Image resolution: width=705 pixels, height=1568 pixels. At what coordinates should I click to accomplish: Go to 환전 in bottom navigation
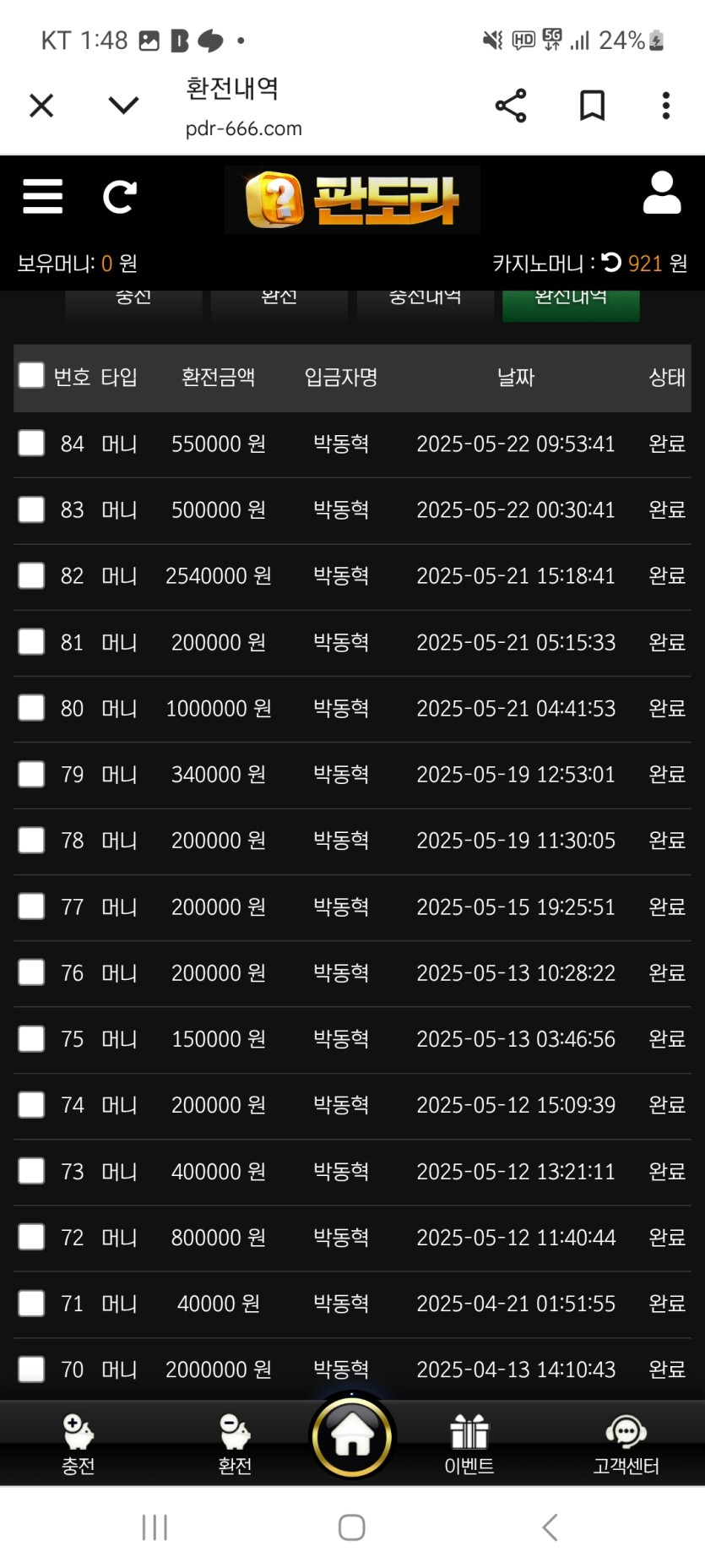(235, 1444)
